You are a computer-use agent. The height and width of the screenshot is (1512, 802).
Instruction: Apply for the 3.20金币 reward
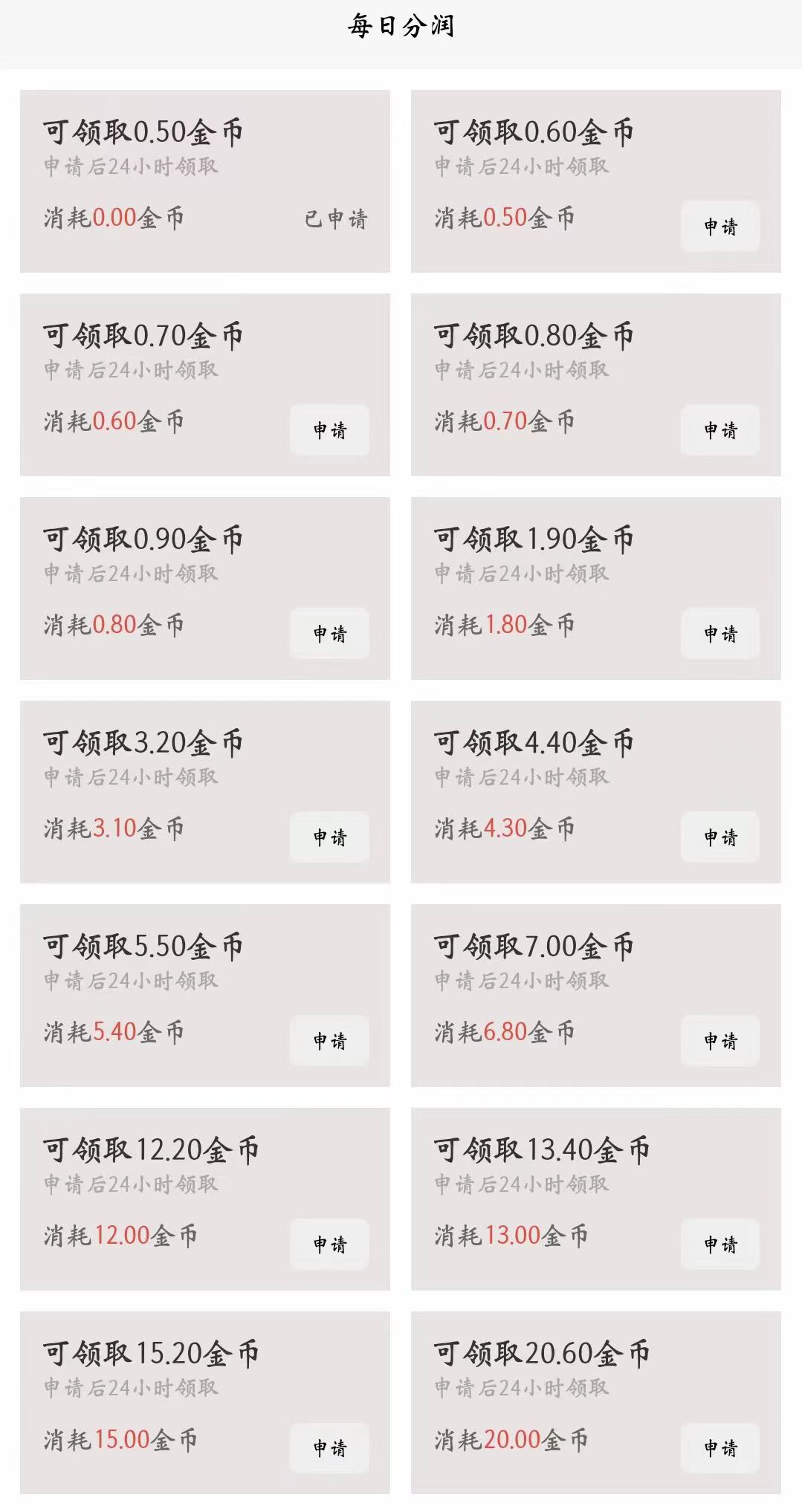pos(329,837)
